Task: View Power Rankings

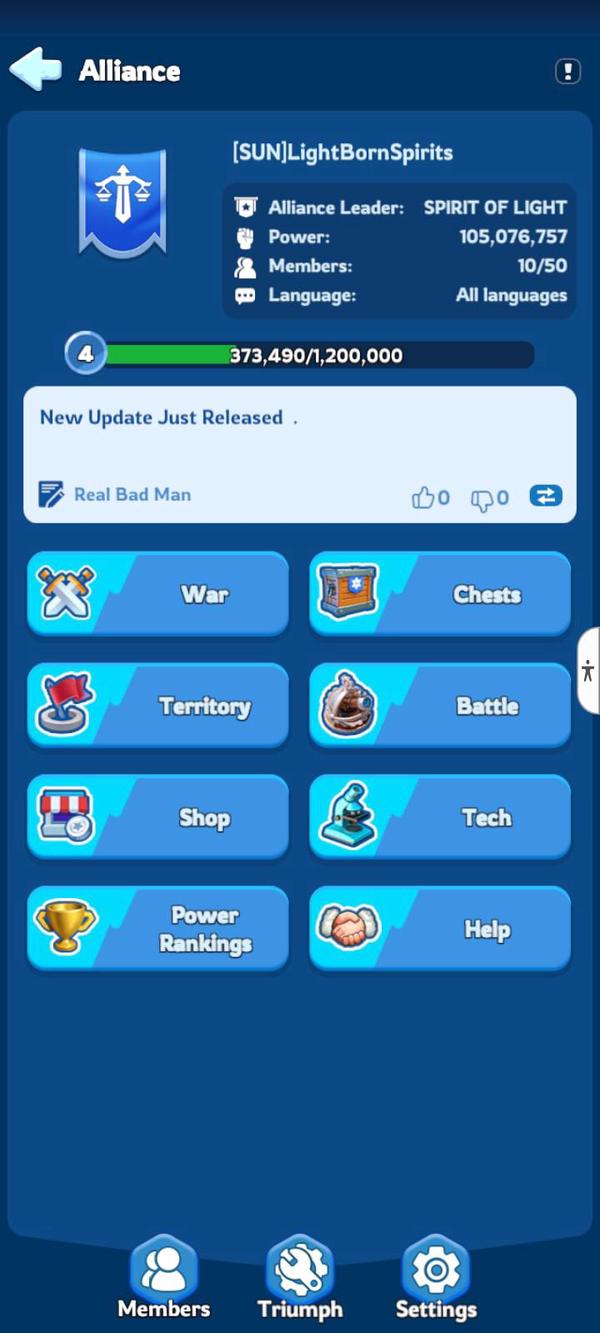Action: click(157, 929)
